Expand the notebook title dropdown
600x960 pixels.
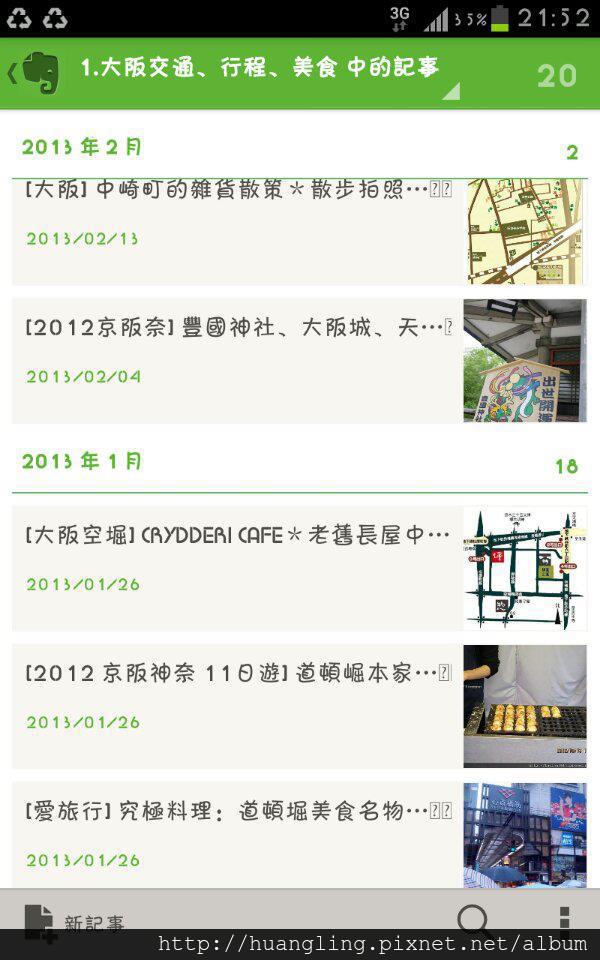point(269,72)
